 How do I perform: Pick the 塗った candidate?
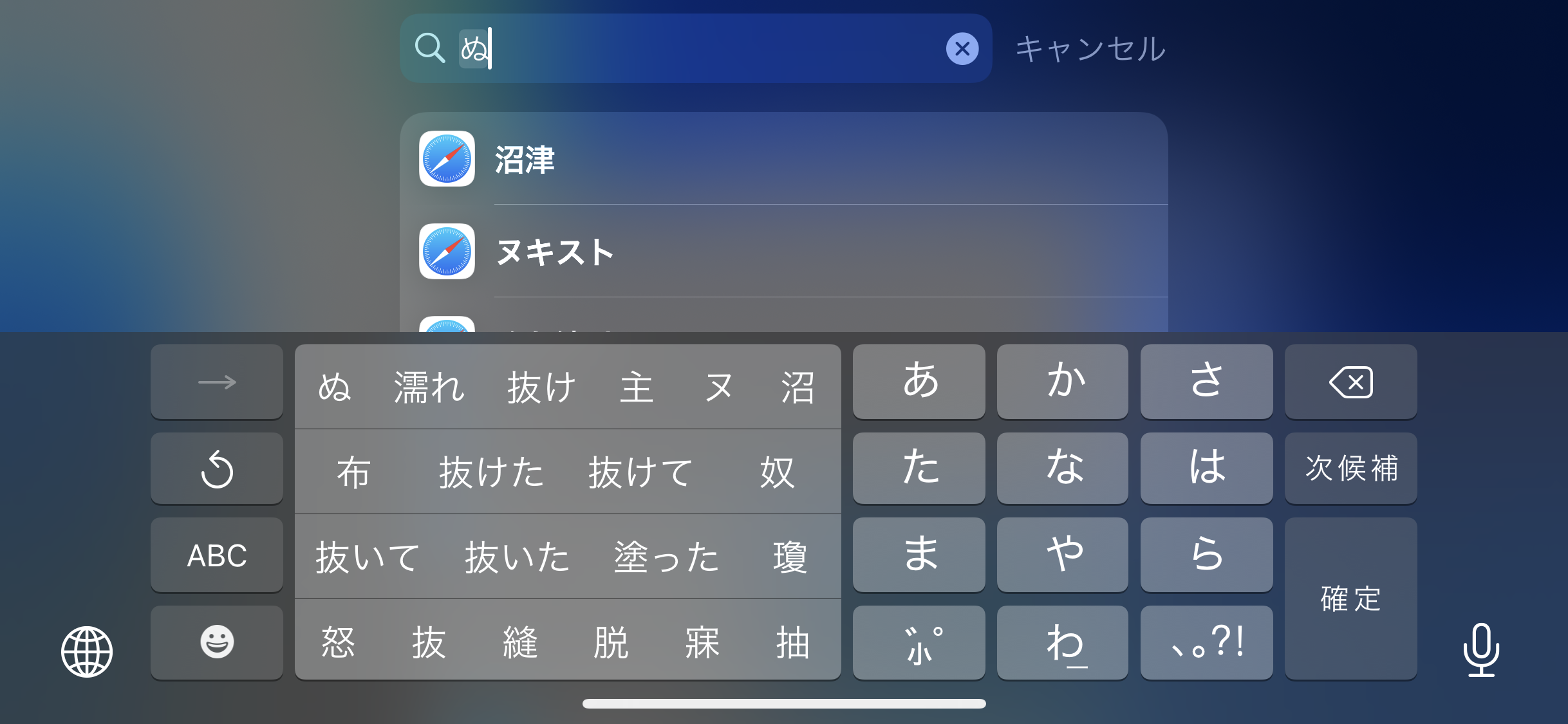point(666,557)
